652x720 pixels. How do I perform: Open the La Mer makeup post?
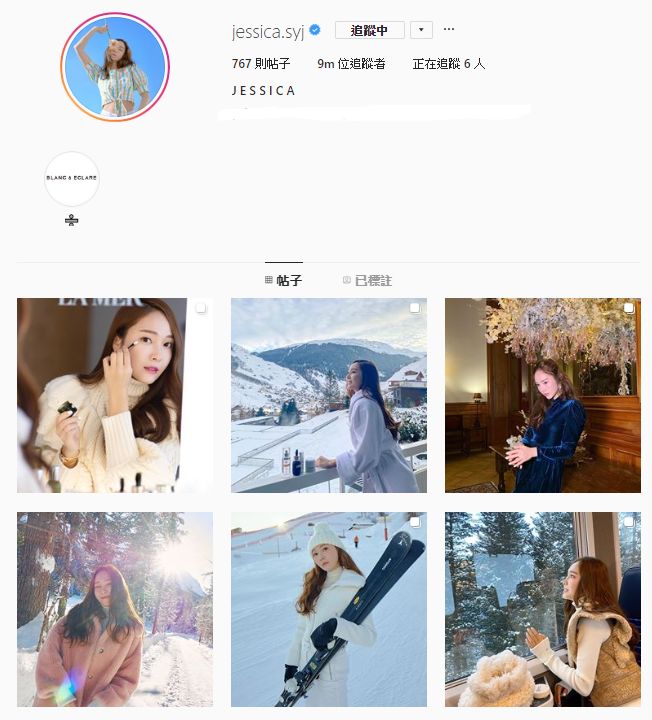click(115, 395)
